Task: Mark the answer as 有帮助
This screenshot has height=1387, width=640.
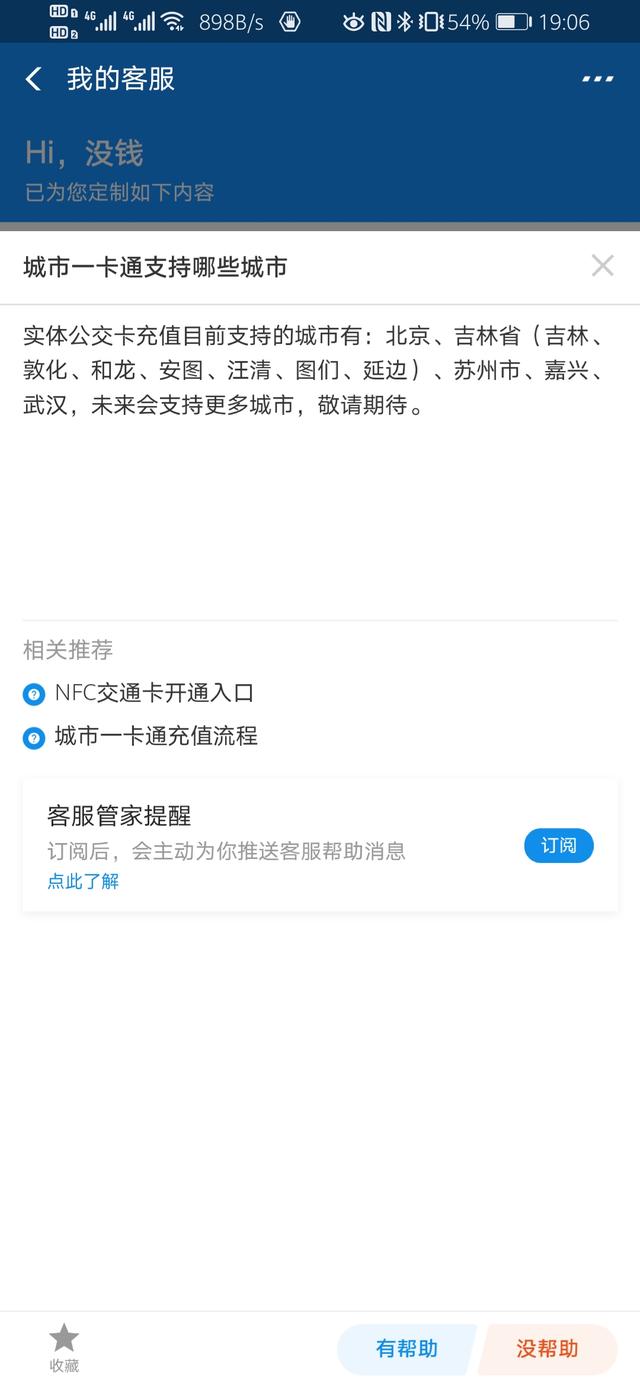Action: [406, 1349]
